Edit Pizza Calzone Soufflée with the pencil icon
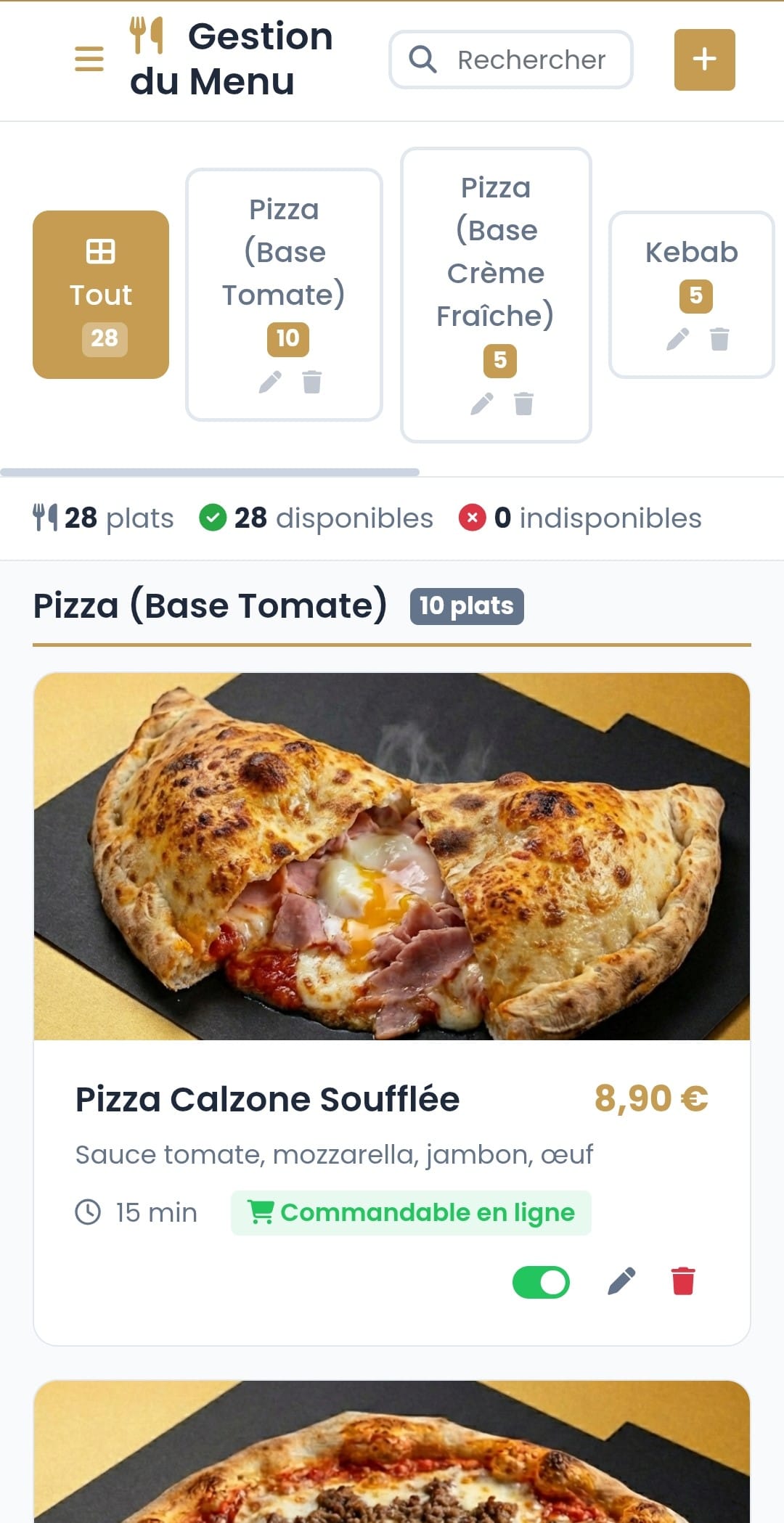Screen dimensions: 784x1523 click(619, 1281)
